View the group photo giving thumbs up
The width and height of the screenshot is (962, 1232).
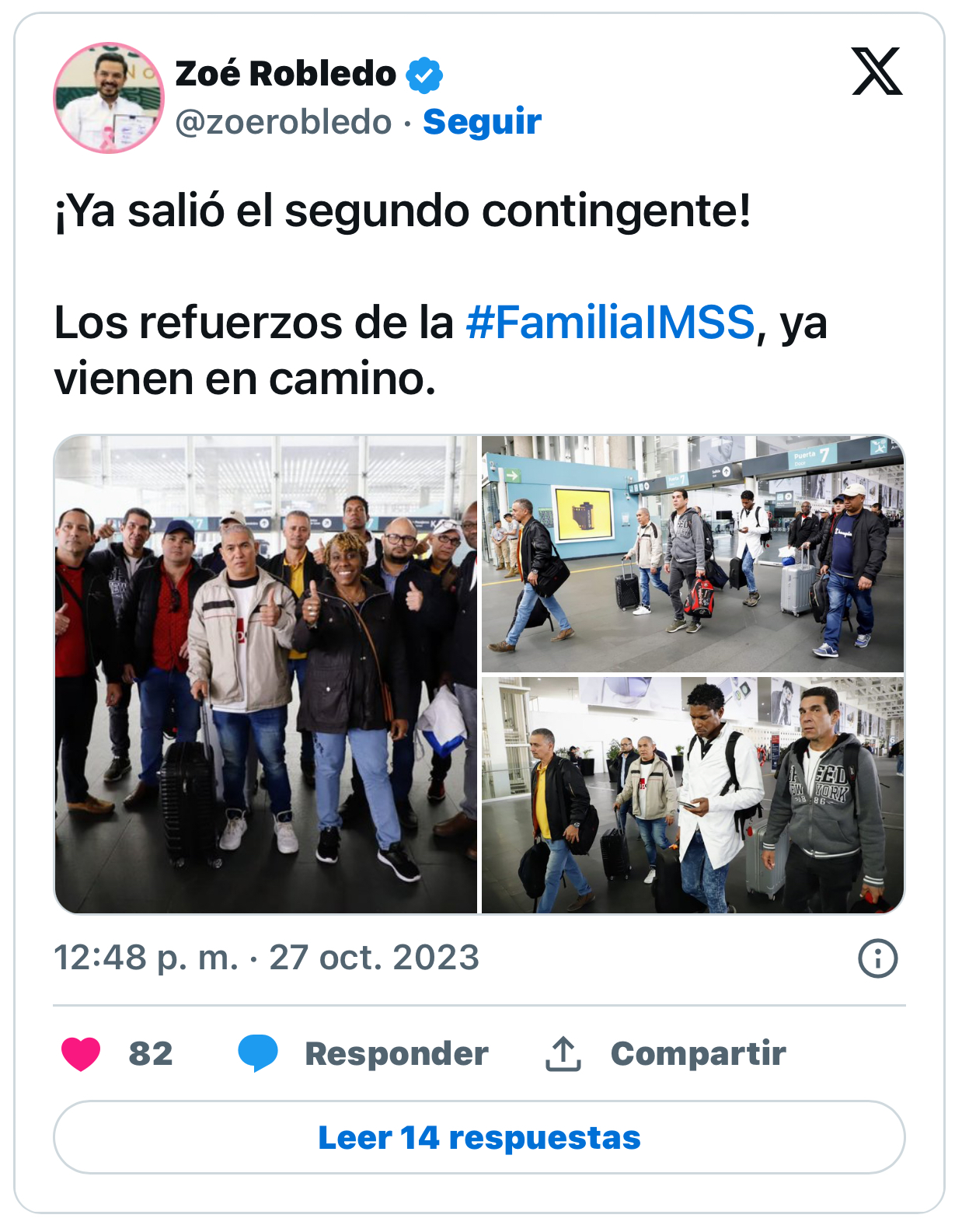tap(266, 674)
